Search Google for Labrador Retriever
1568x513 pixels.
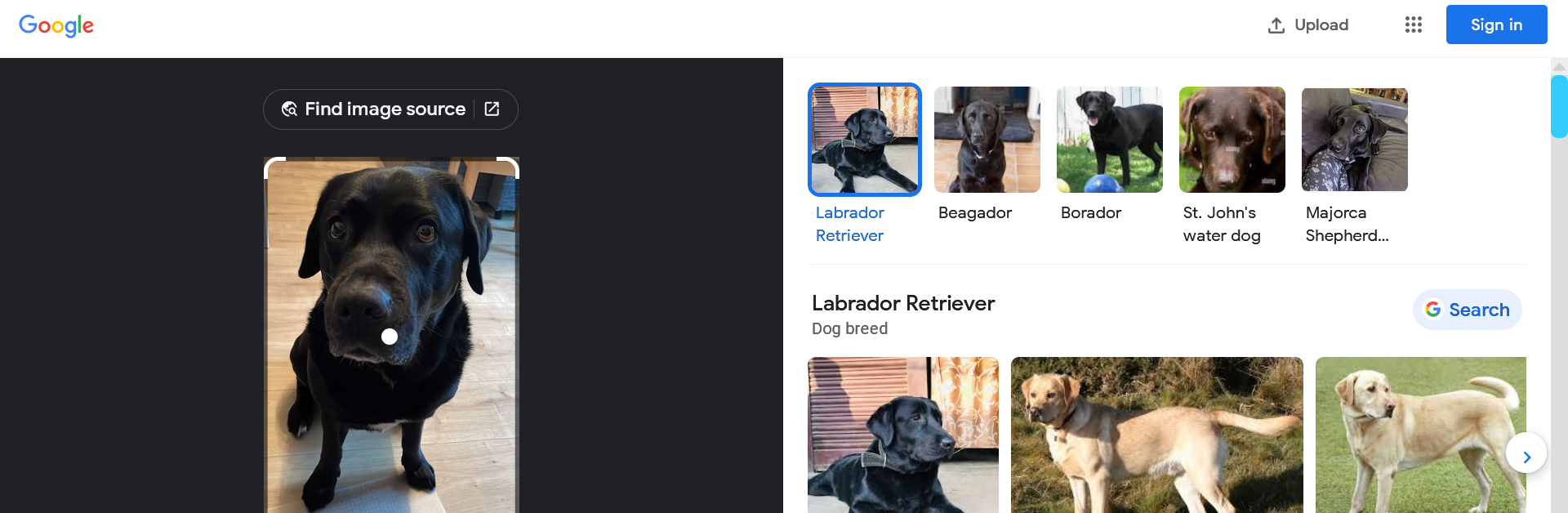pyautogui.click(x=1468, y=310)
